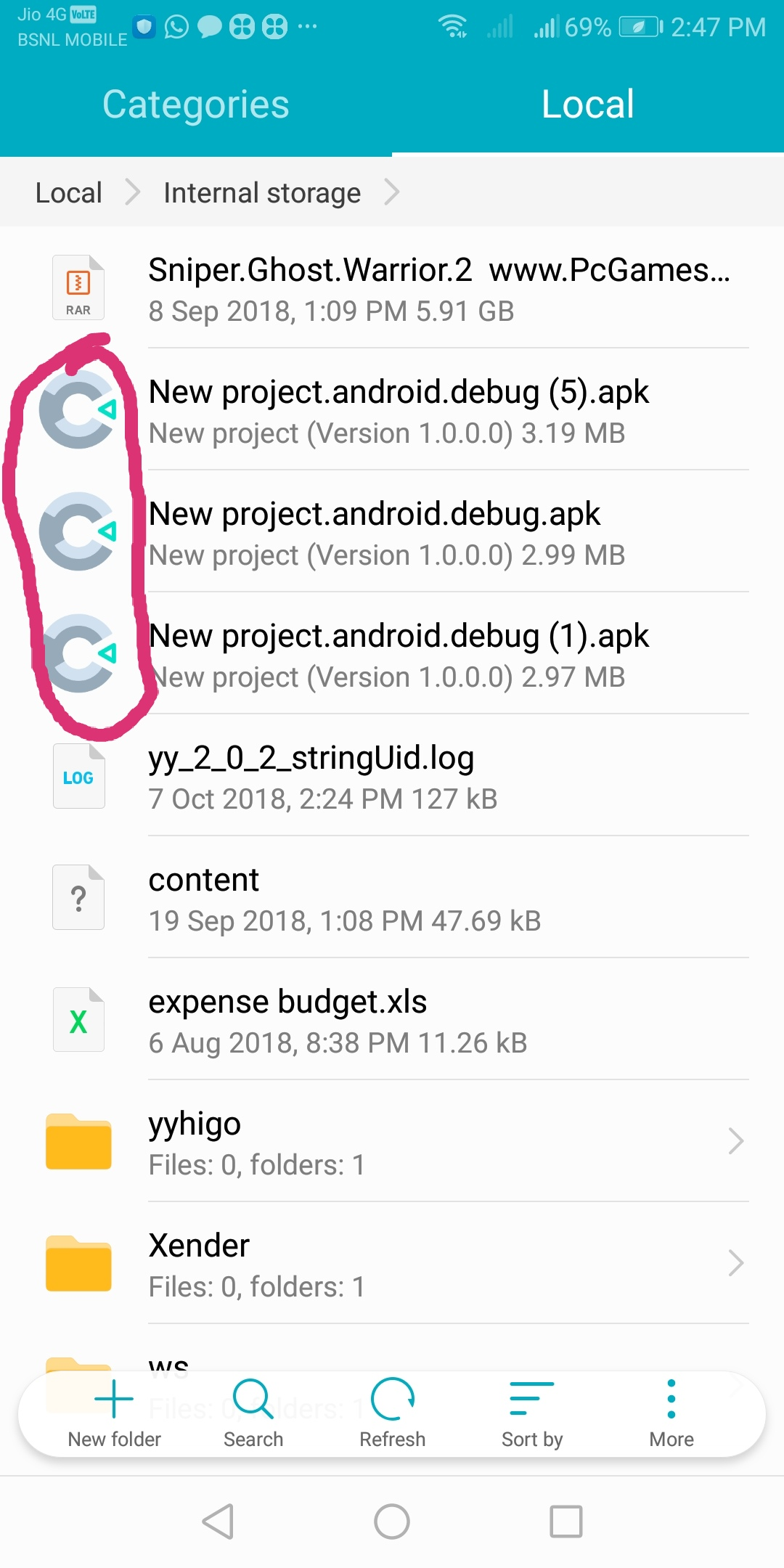Open the Sort by options

532,1413
